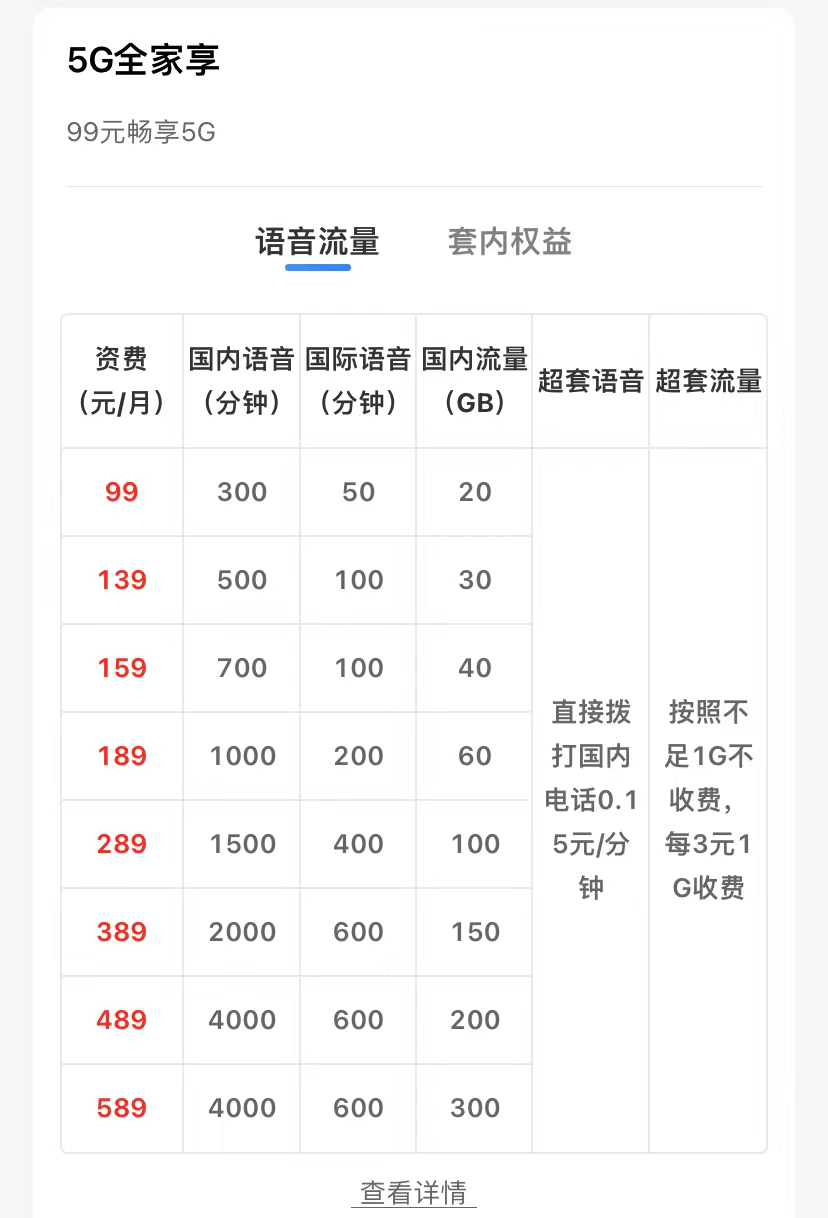Click the 超套语音 column header

pyautogui.click(x=590, y=382)
